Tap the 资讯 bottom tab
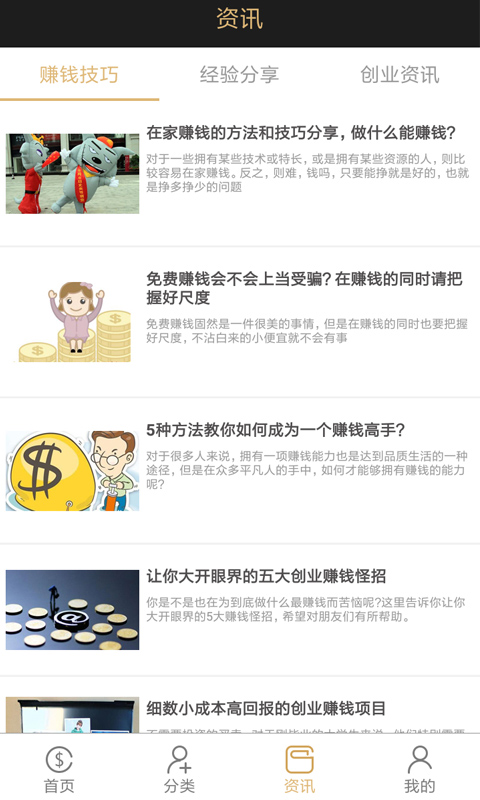The height and width of the screenshot is (800, 480). 299,769
